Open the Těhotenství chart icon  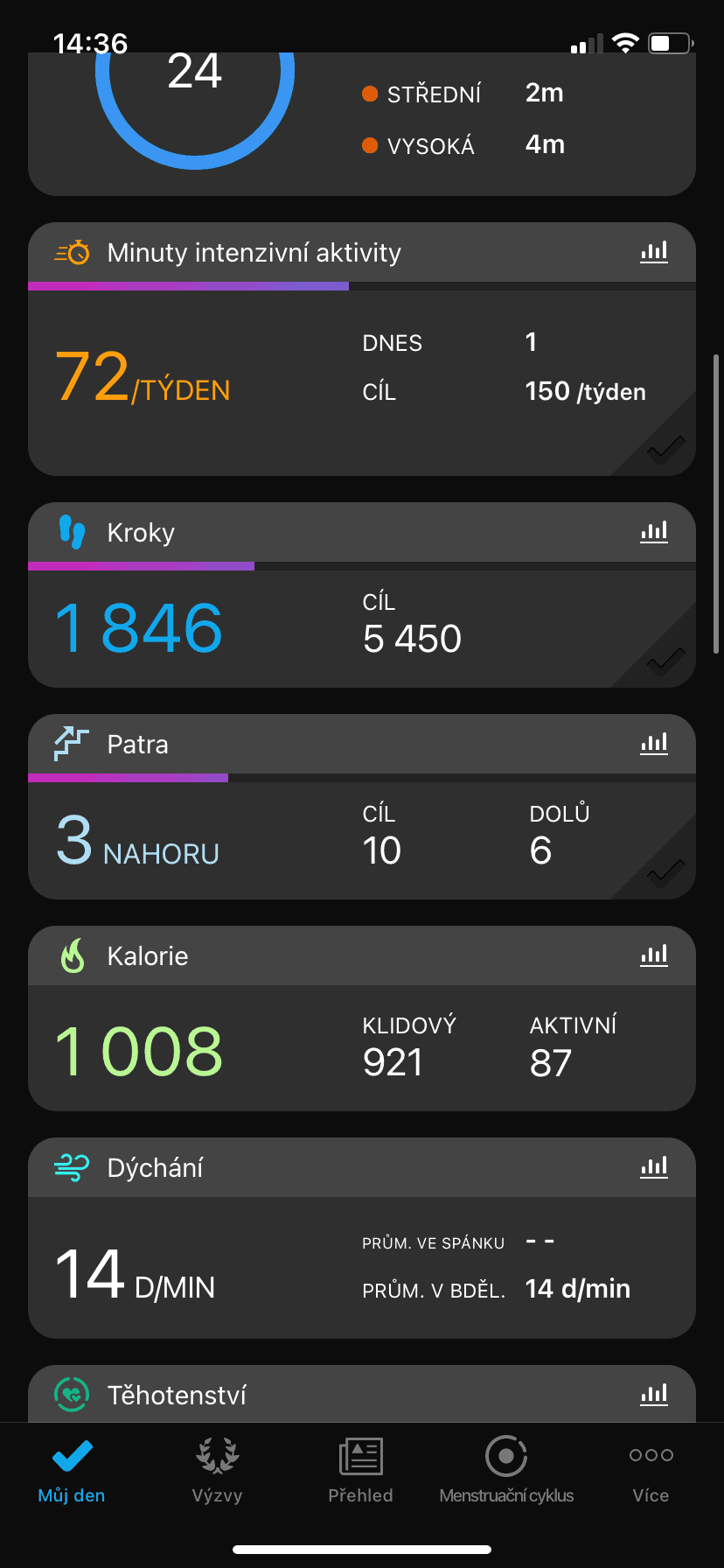tap(654, 1394)
